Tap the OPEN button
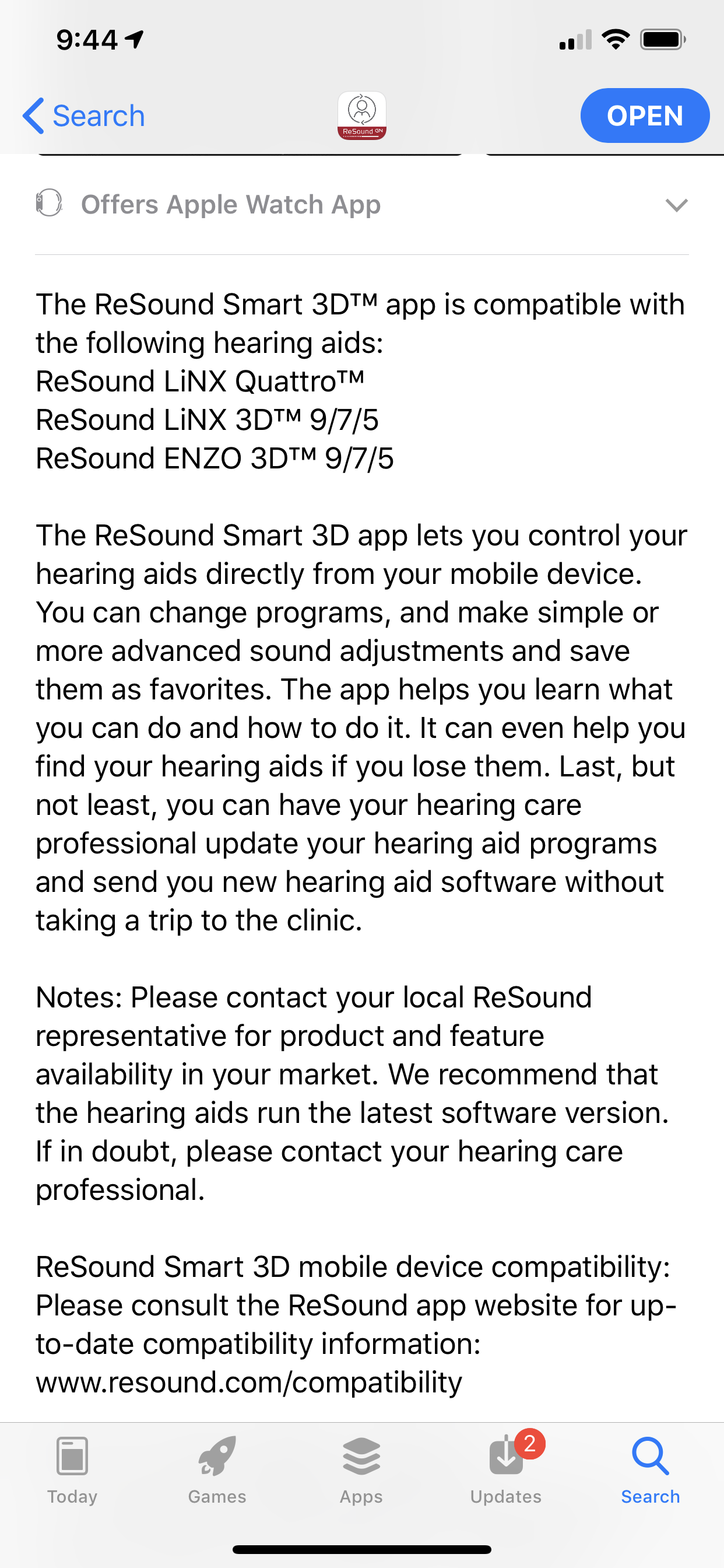Screen dimensions: 724x1568 (645, 116)
